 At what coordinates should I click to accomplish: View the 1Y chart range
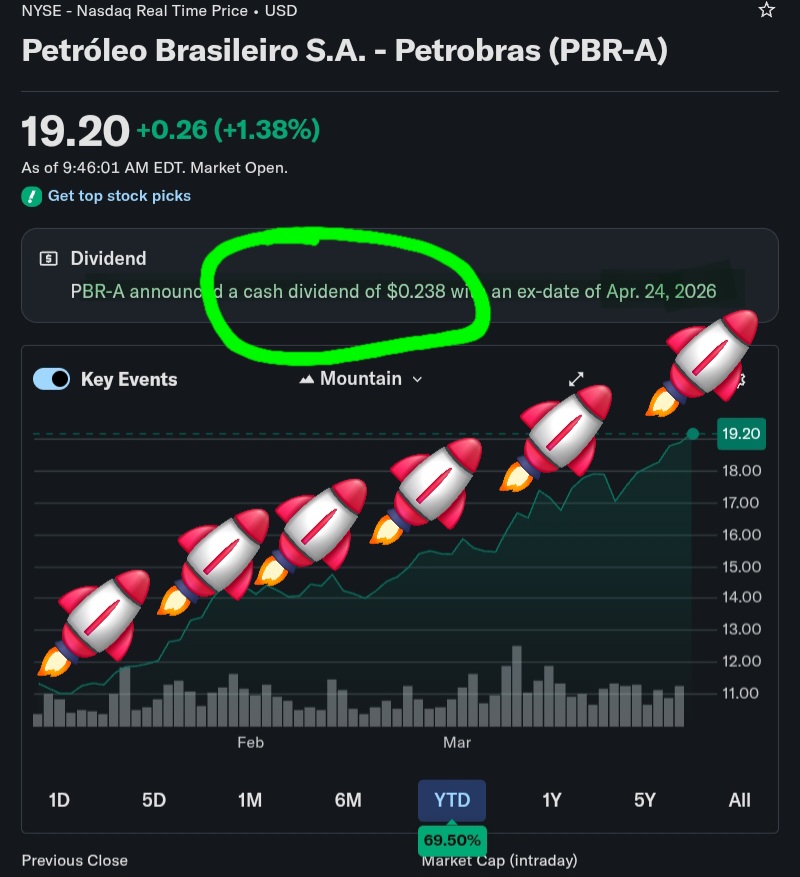(551, 800)
